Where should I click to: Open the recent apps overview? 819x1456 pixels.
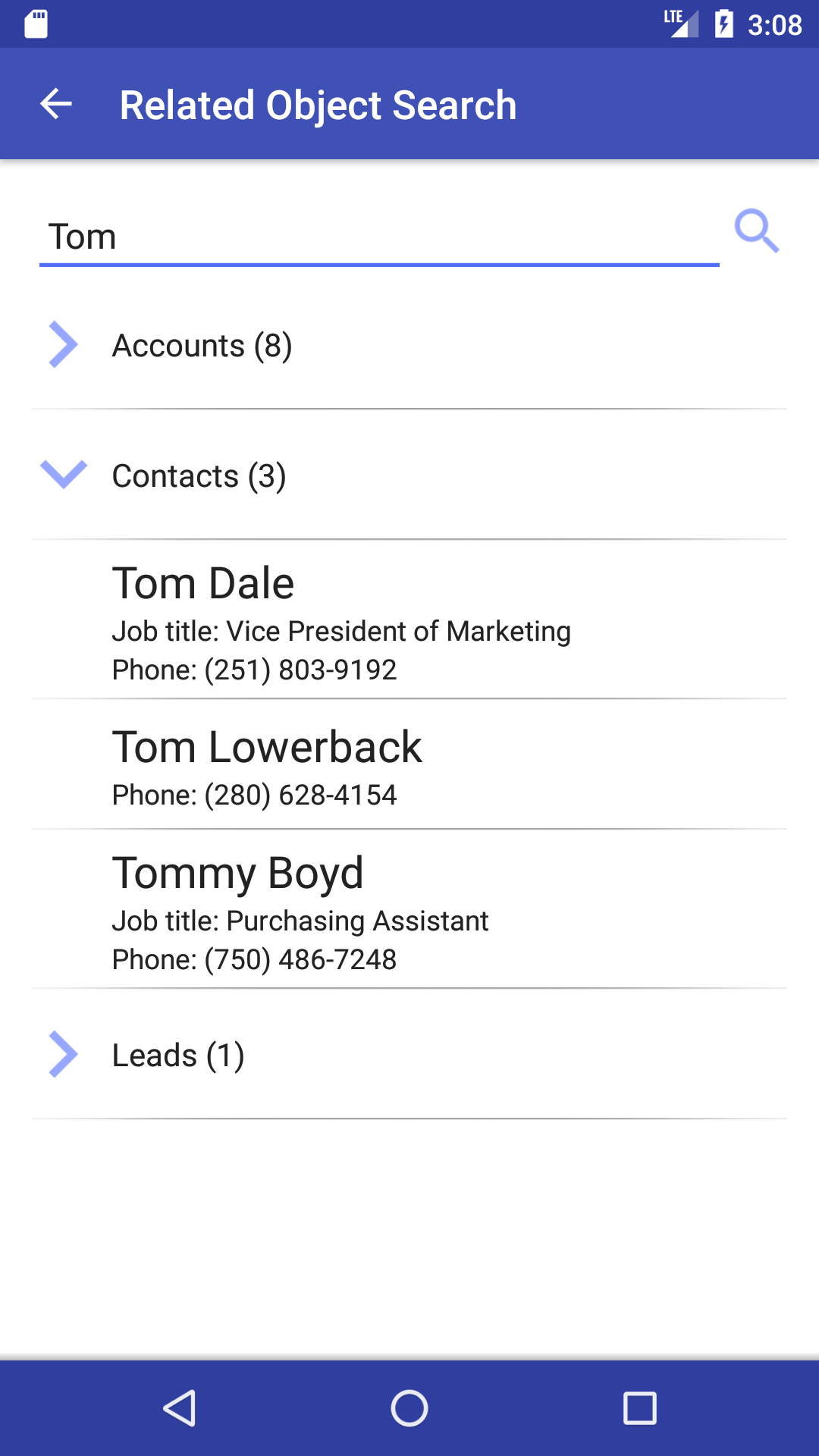pos(639,1408)
